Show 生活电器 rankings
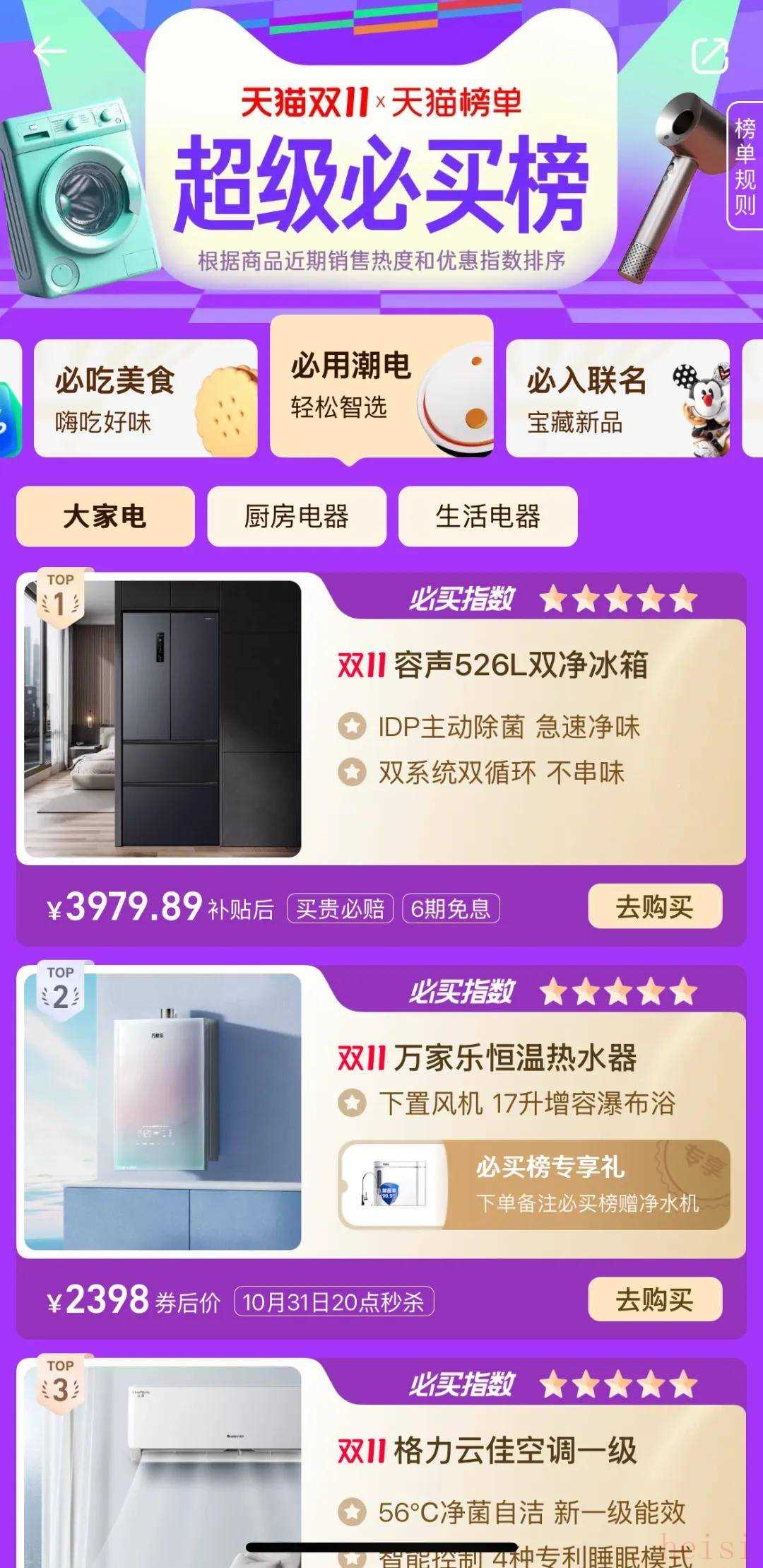Viewport: 763px width, 1568px height. click(x=487, y=517)
